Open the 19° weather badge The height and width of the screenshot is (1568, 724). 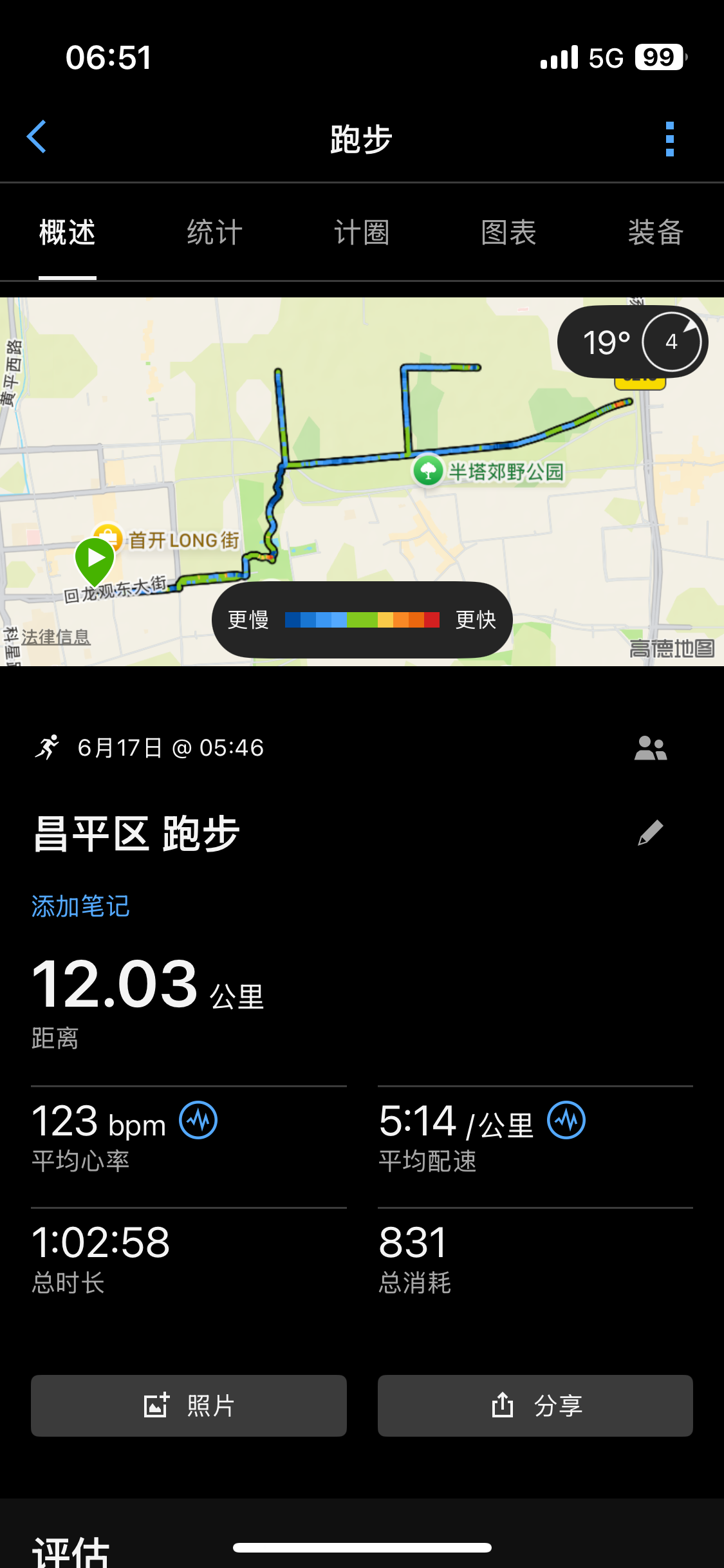pos(633,342)
